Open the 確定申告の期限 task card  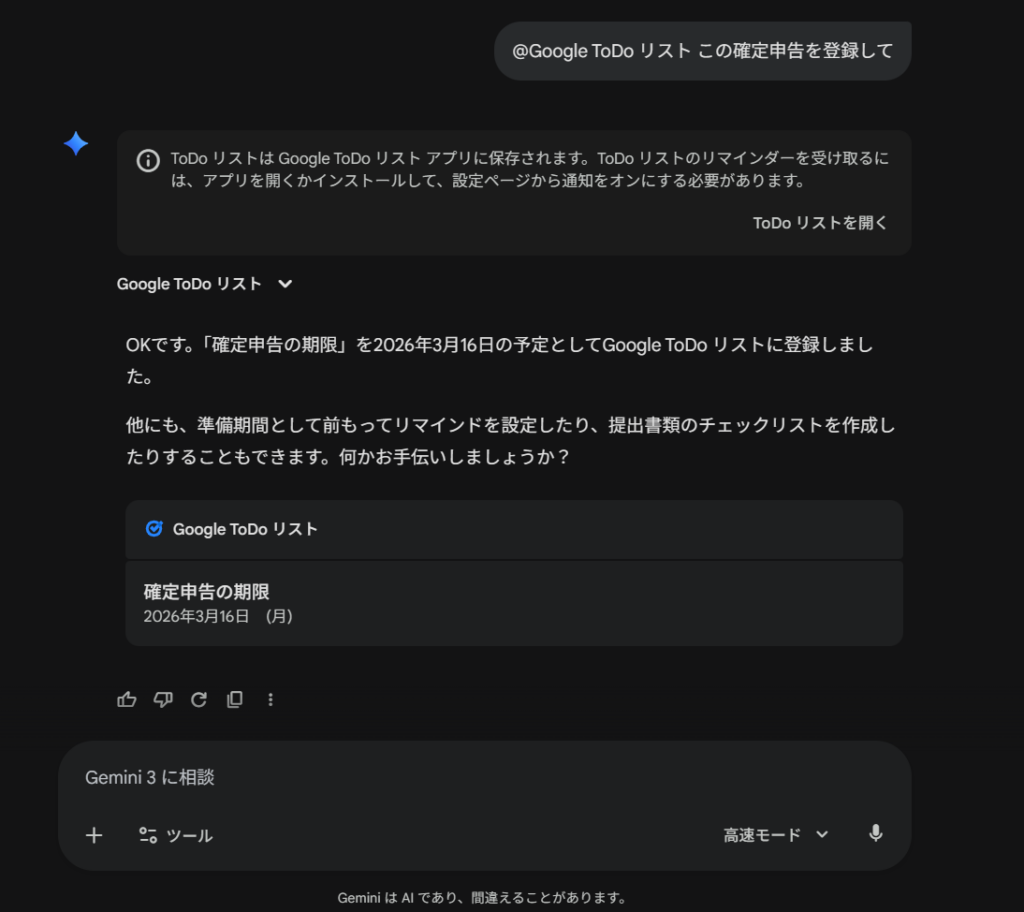tap(513, 603)
